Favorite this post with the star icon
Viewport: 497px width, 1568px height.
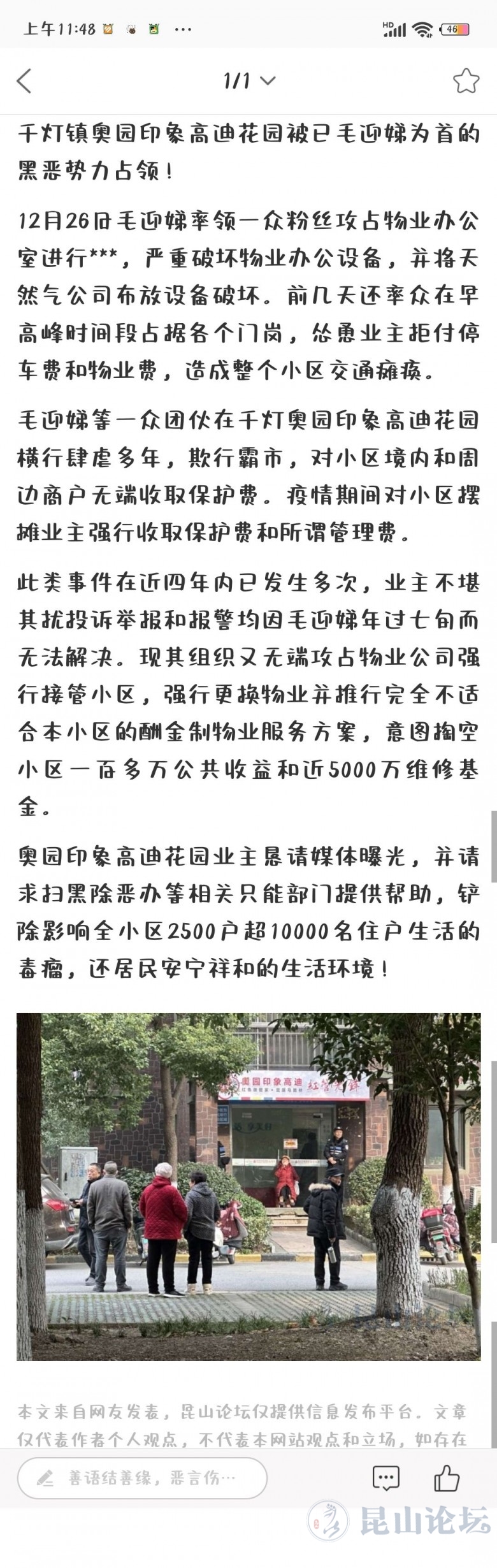[x=466, y=81]
